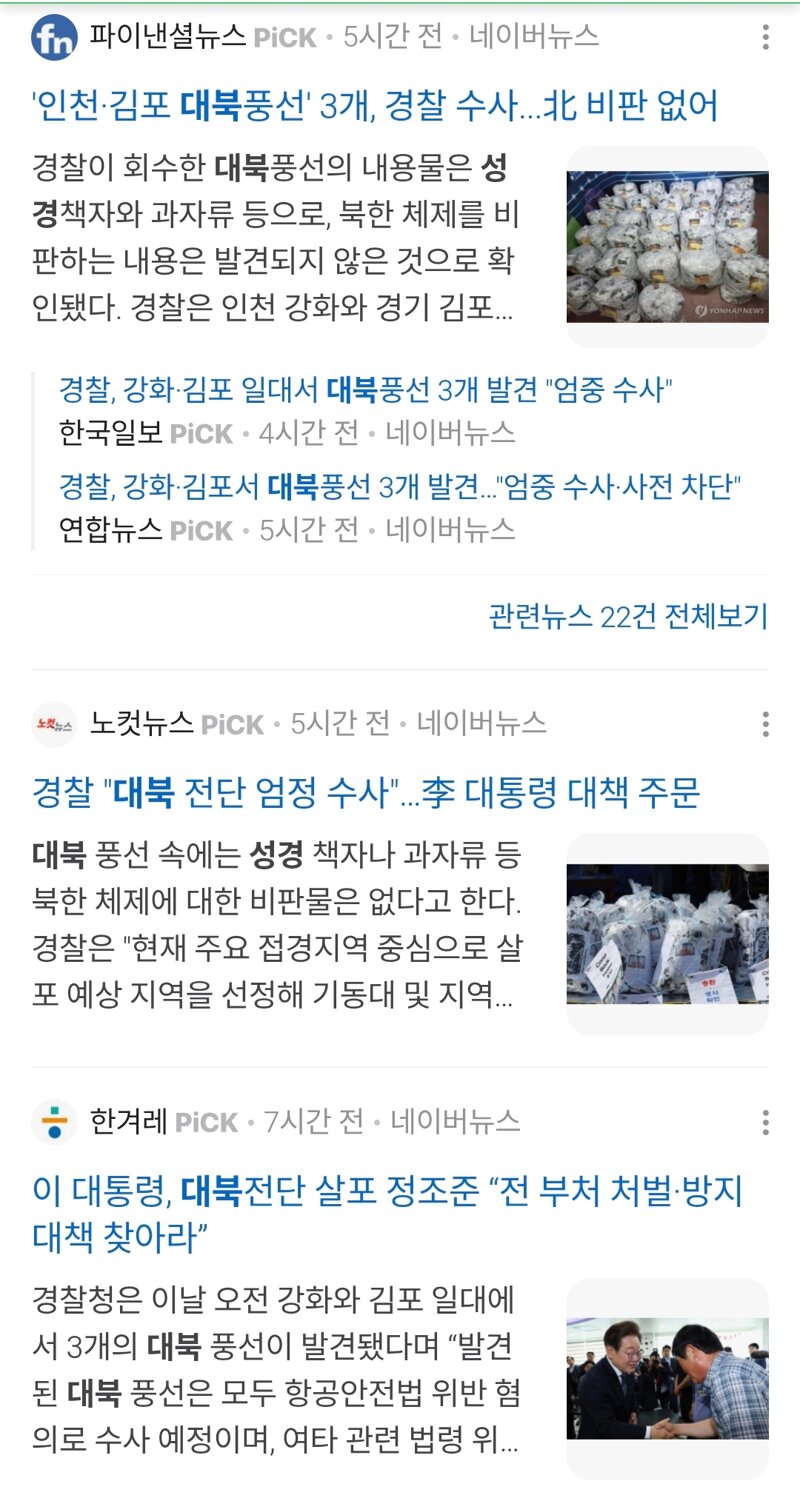Visit the 파이낸셜뉴스 publisher page
Viewport: 800px width, 1501px height.
pos(166,38)
